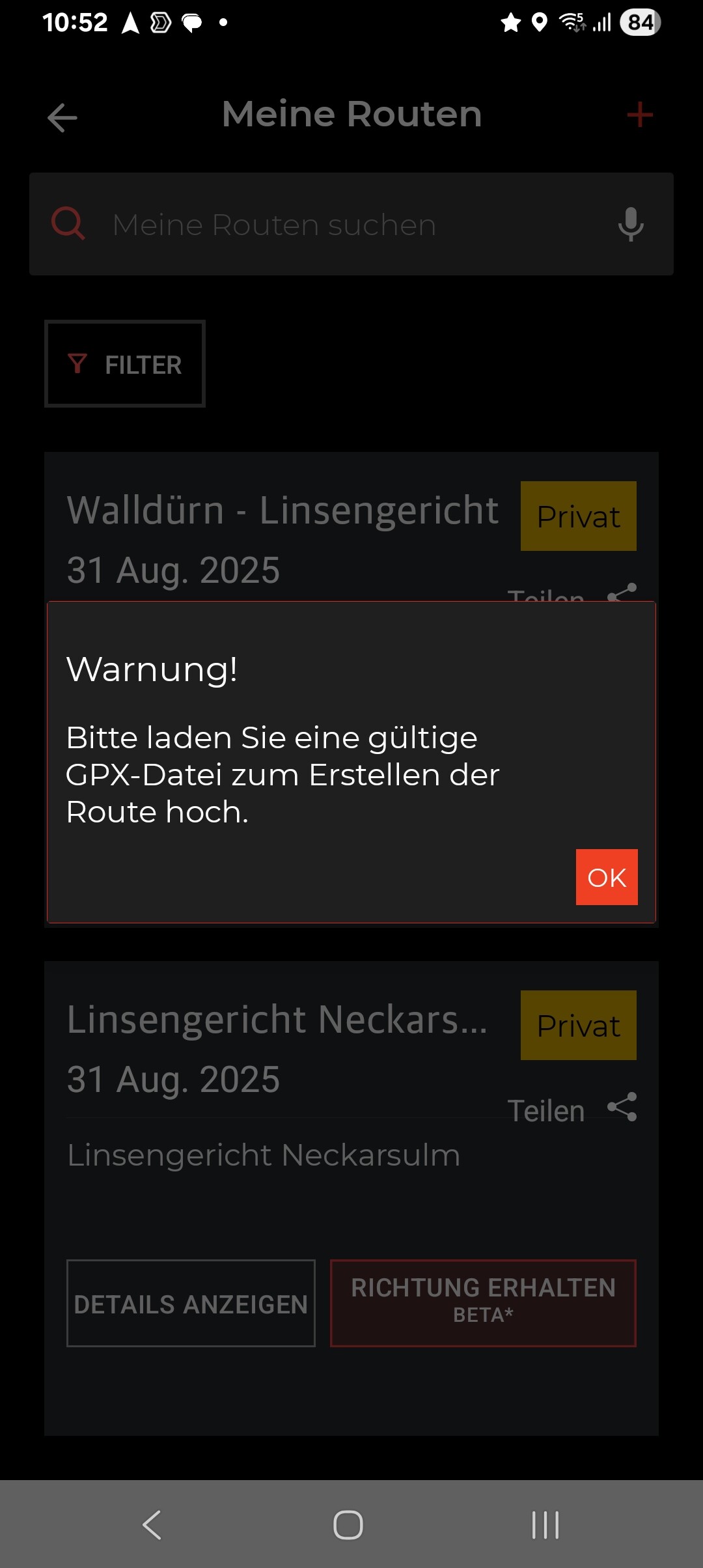Add a new route with plus icon
Screen dimensions: 703x1568
coord(639,115)
